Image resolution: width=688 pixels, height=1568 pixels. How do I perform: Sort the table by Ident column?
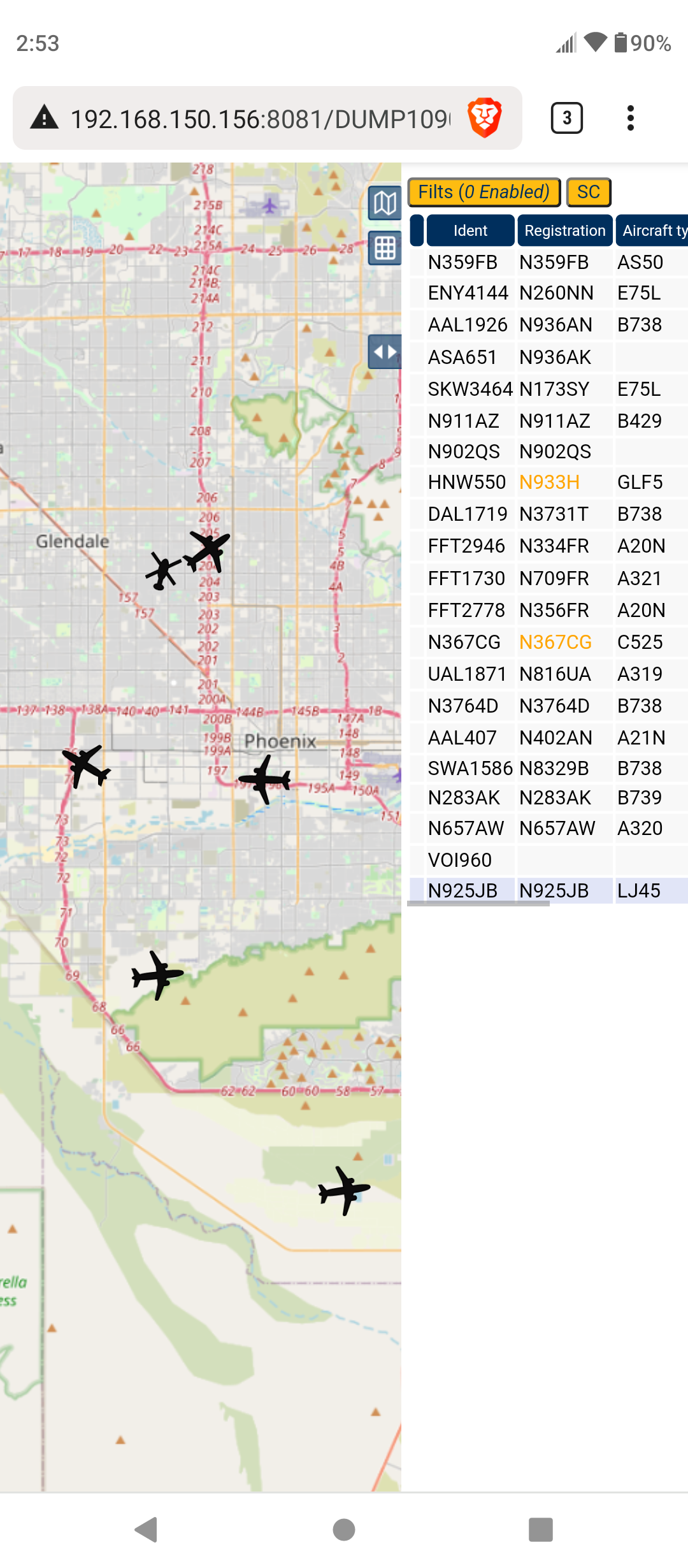coord(470,230)
